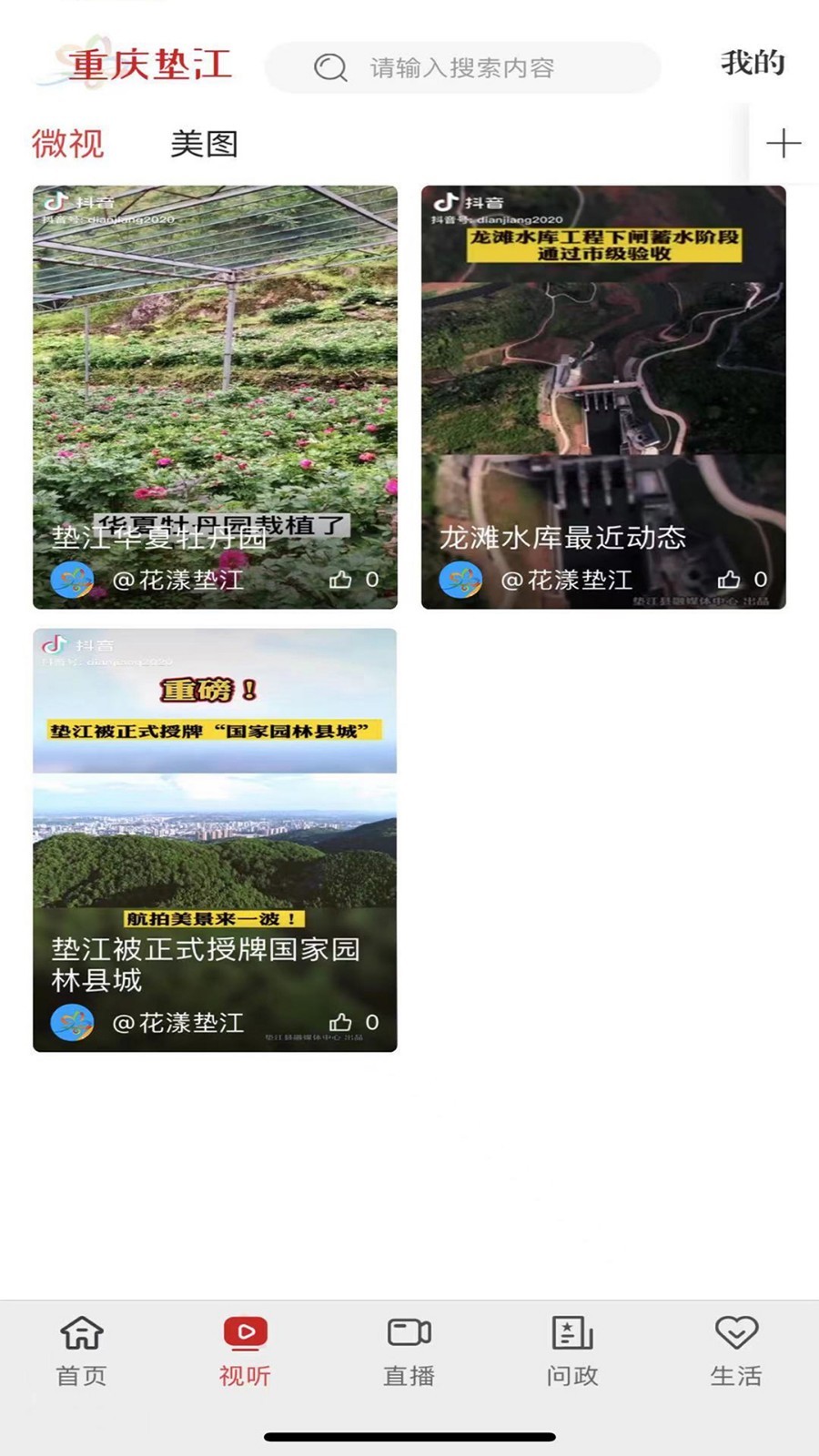Select the 微视 tab
Image resolution: width=819 pixels, height=1456 pixels.
click(68, 144)
